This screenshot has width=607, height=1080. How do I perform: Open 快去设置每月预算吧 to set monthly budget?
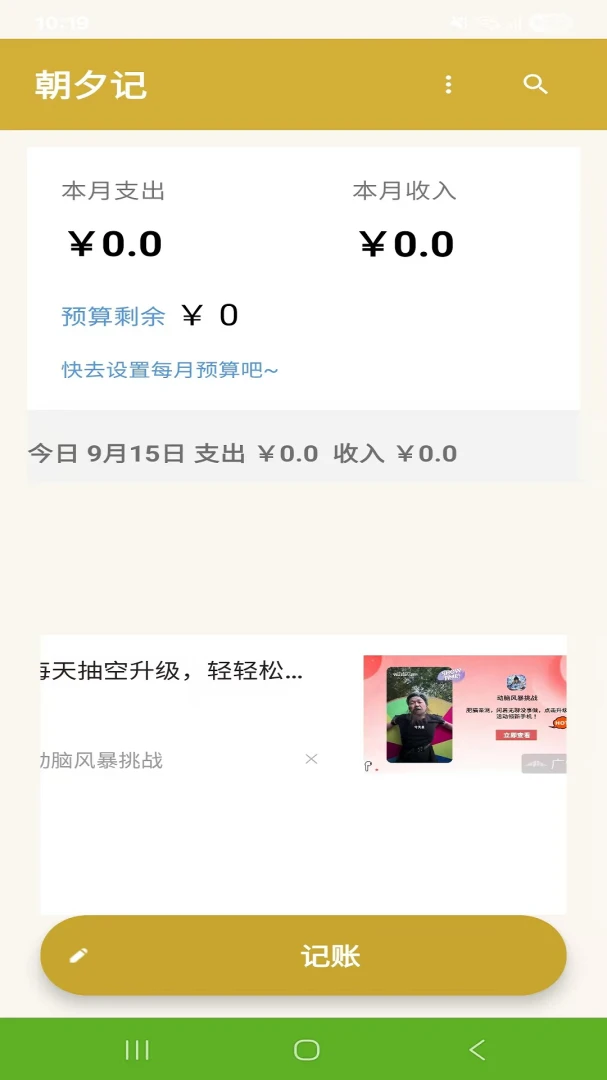169,370
